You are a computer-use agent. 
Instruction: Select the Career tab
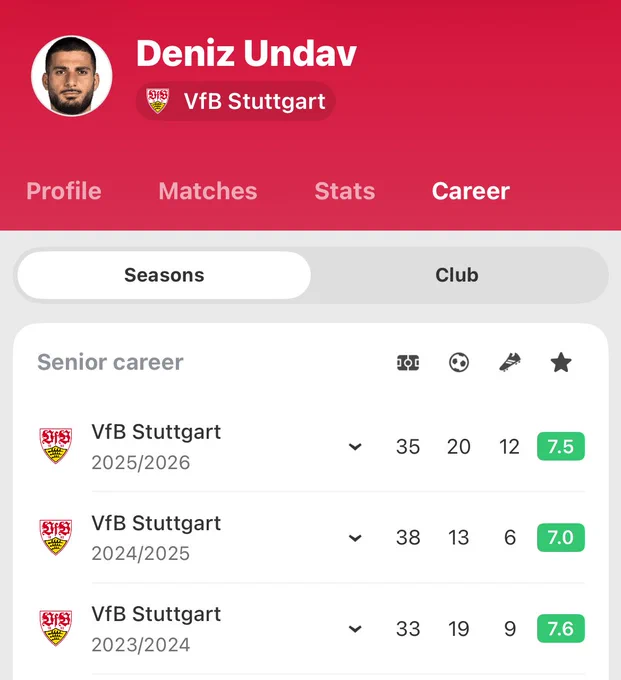coord(471,191)
